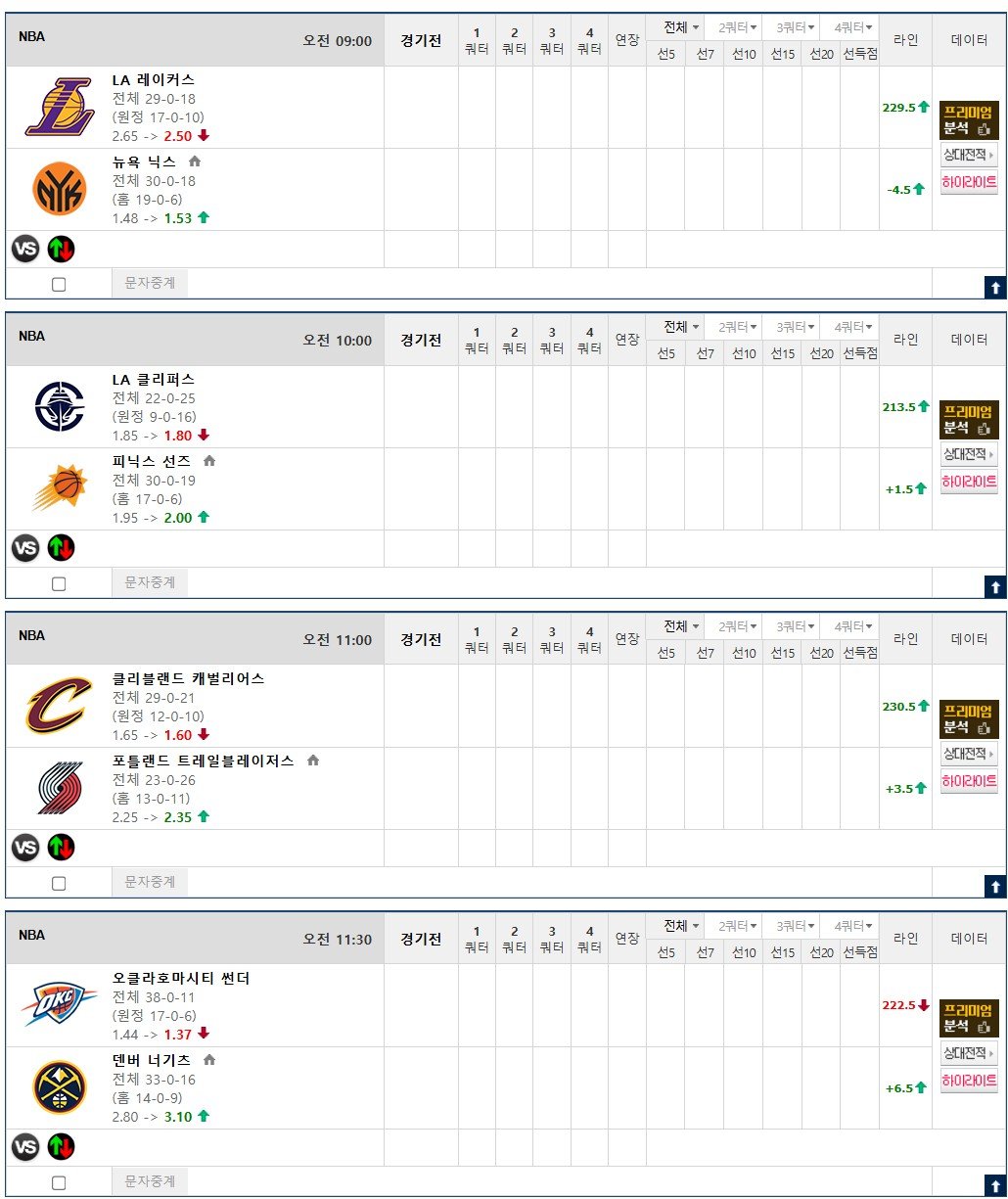This screenshot has width=1008, height=1199.
Task: Select the 2쿼터 dropdown in the 오전 10:00 game
Action: click(738, 327)
